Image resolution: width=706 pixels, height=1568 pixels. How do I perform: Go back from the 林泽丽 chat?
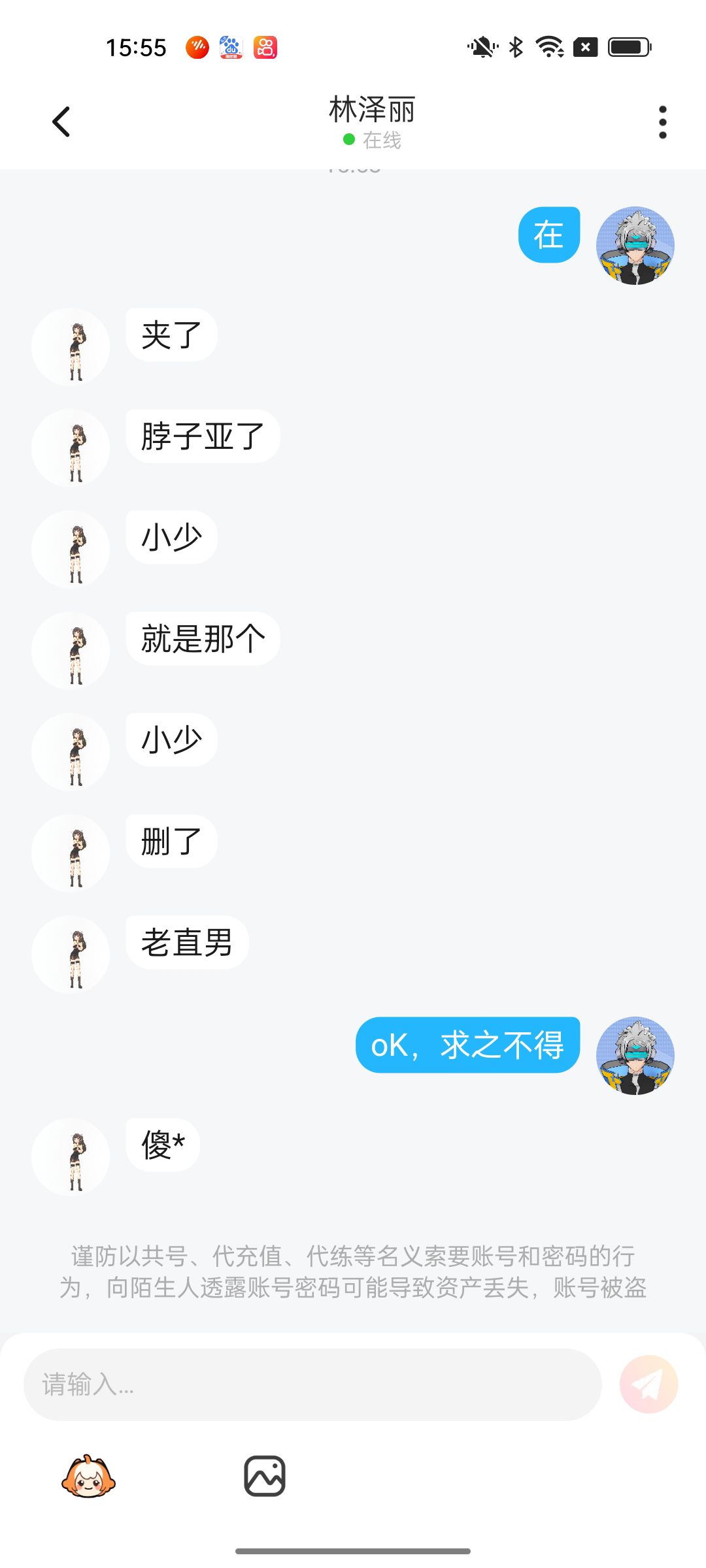pos(61,122)
